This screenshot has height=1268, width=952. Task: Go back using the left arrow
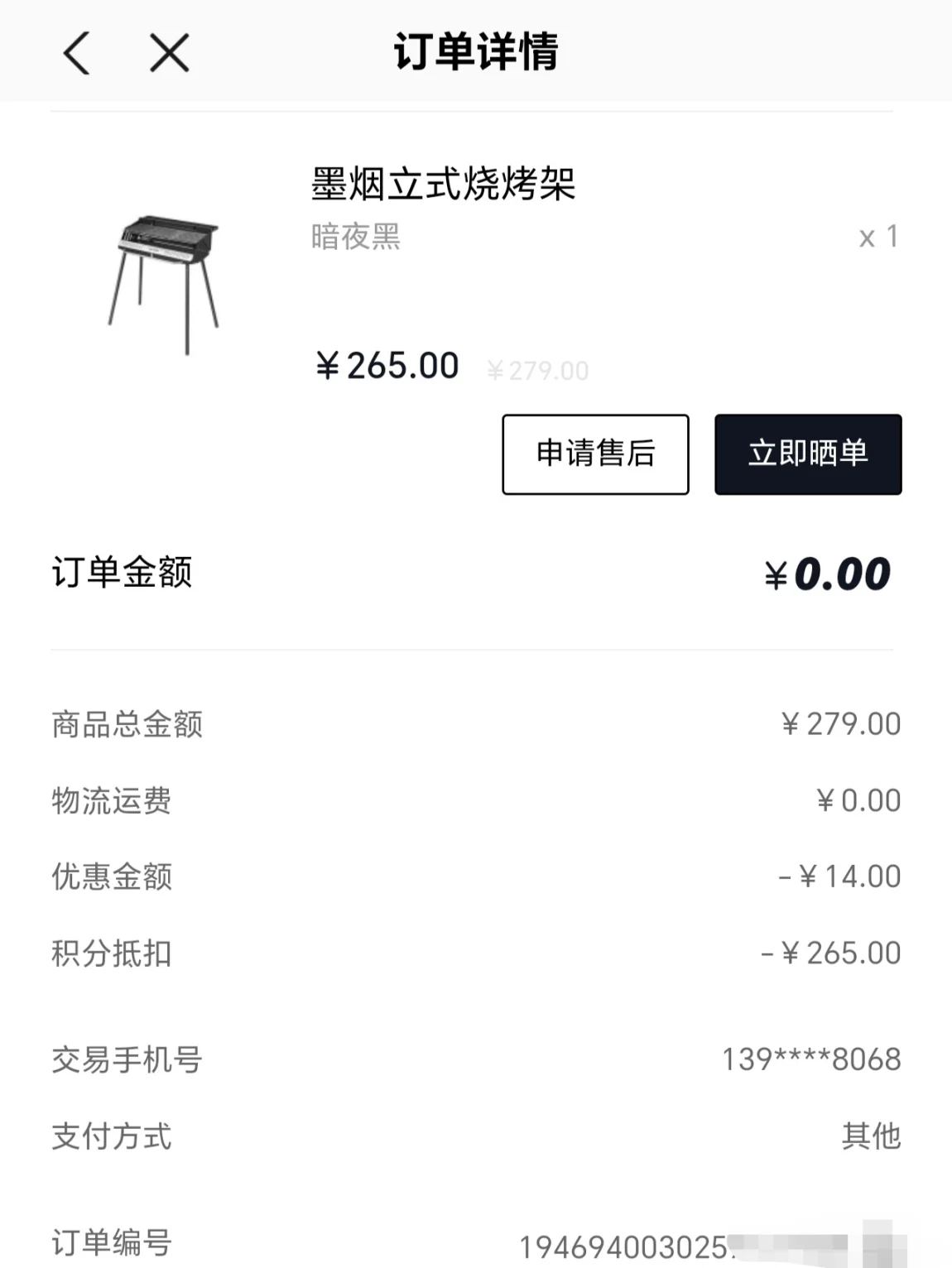(x=77, y=54)
